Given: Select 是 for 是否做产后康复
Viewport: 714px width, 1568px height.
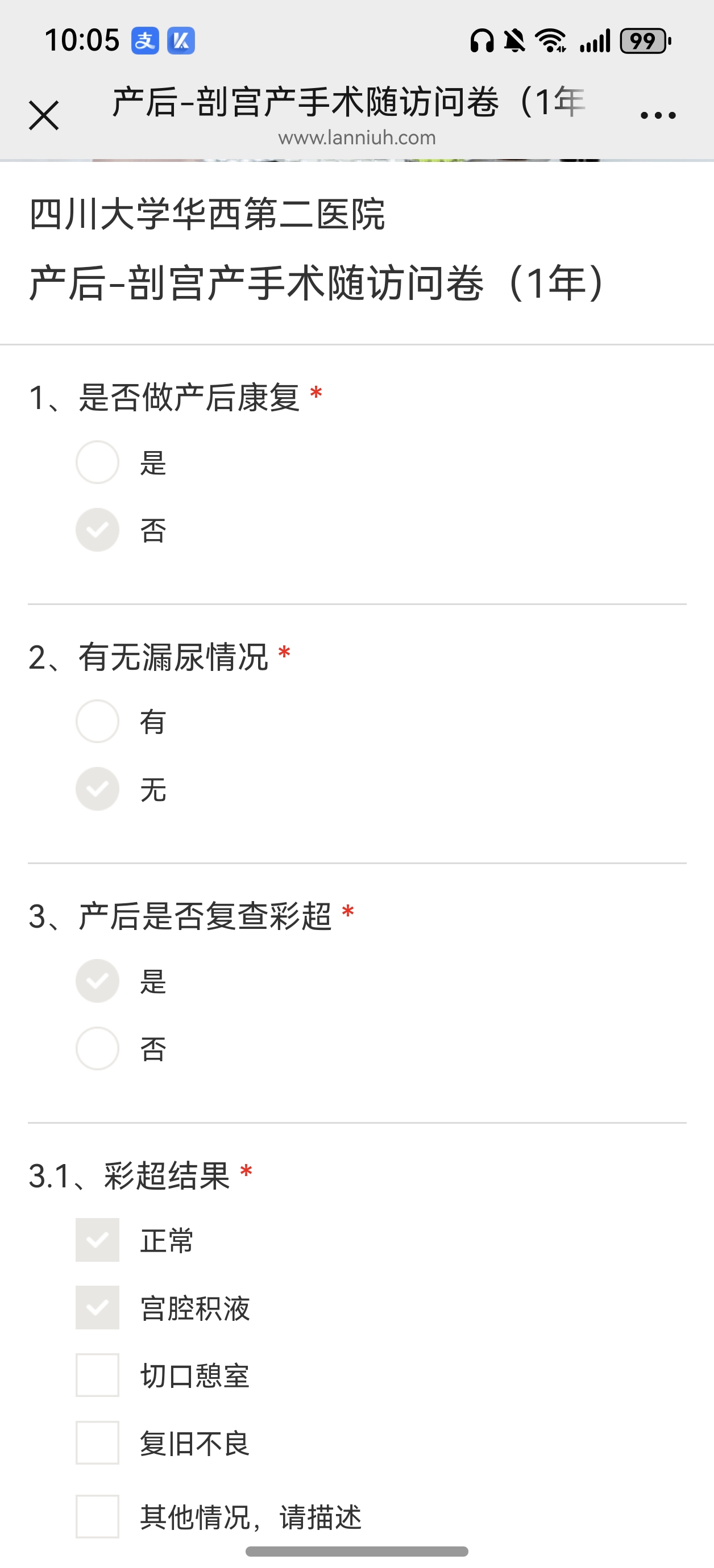Looking at the screenshot, I should [97, 462].
